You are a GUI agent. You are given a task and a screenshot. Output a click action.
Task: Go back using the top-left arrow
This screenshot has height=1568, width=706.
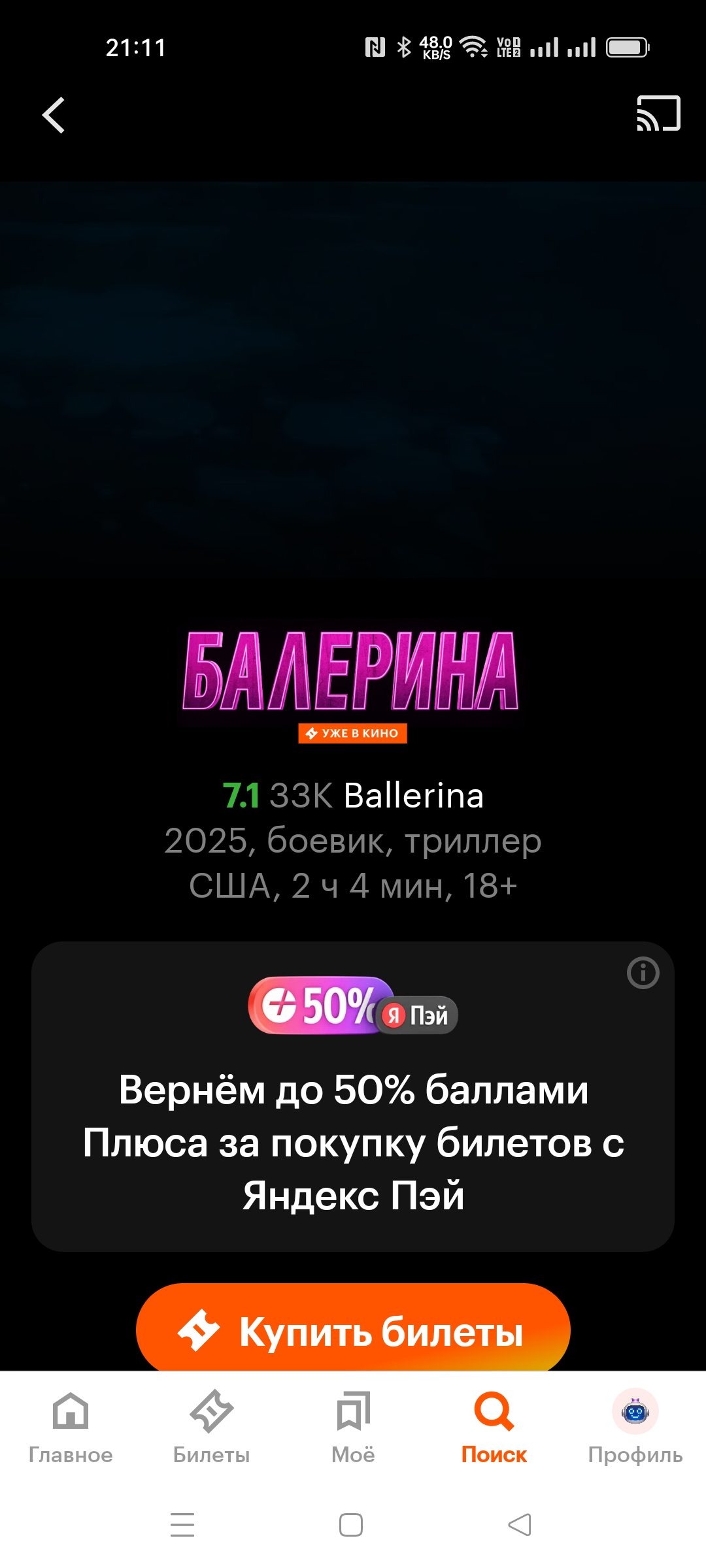pos(54,115)
